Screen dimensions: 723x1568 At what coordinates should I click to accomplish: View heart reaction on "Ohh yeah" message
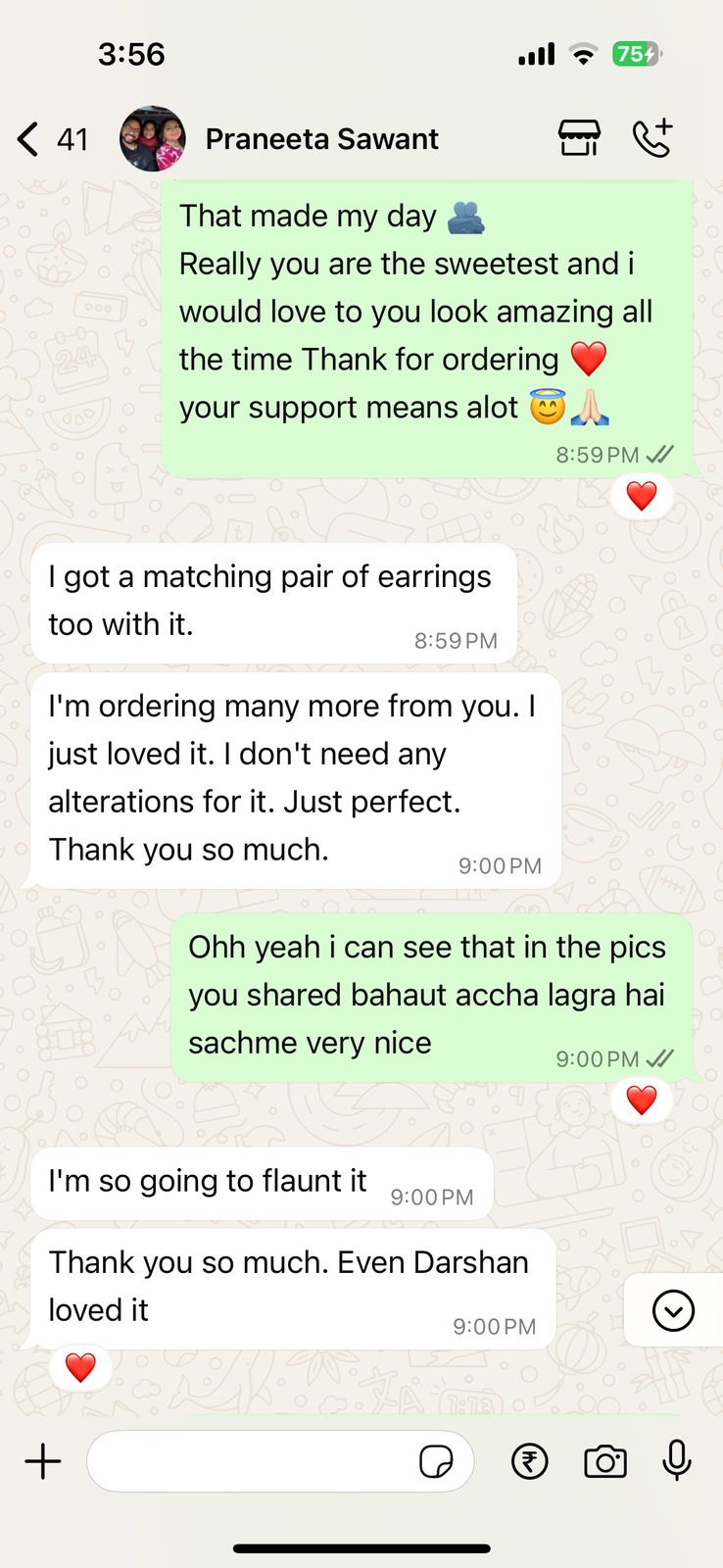point(642,1100)
